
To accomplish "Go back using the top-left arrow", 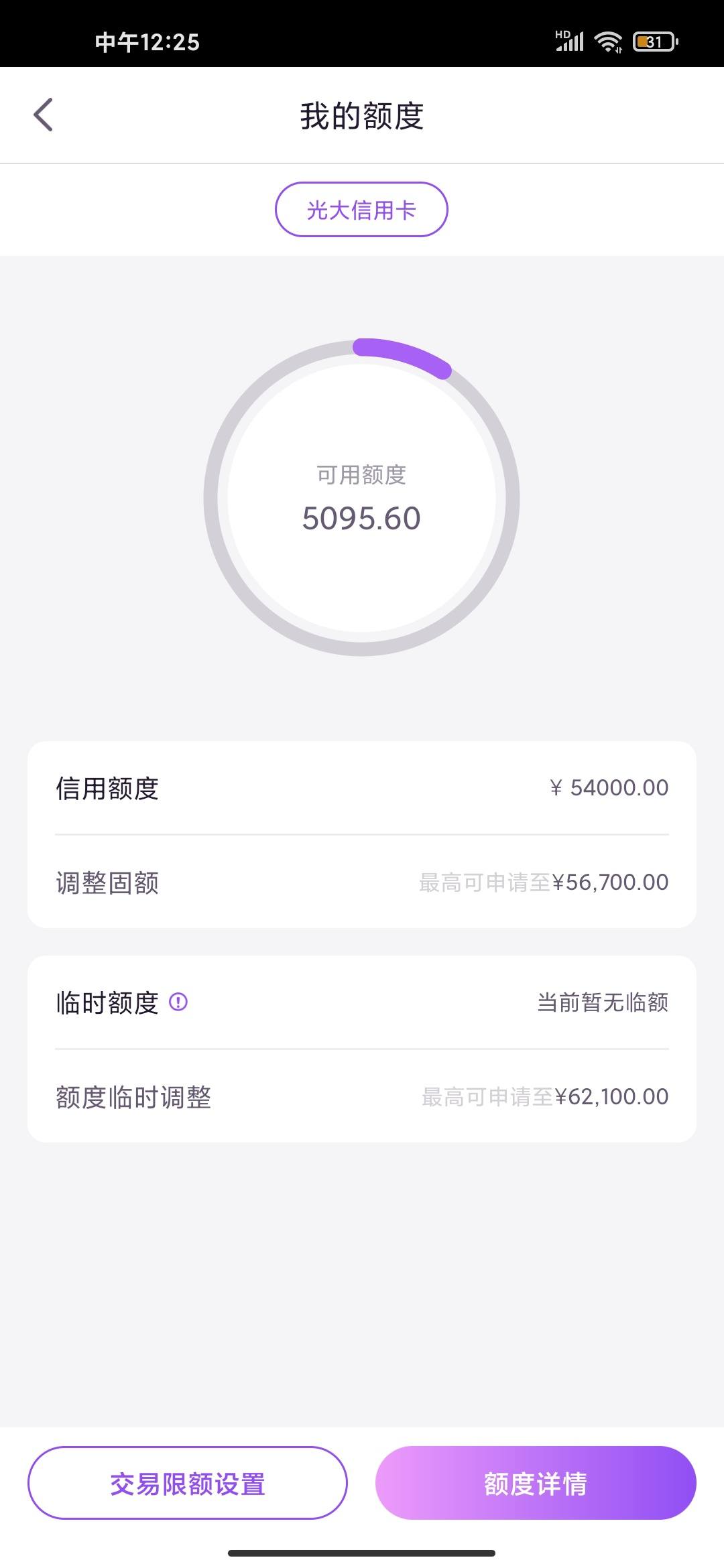I will (43, 115).
